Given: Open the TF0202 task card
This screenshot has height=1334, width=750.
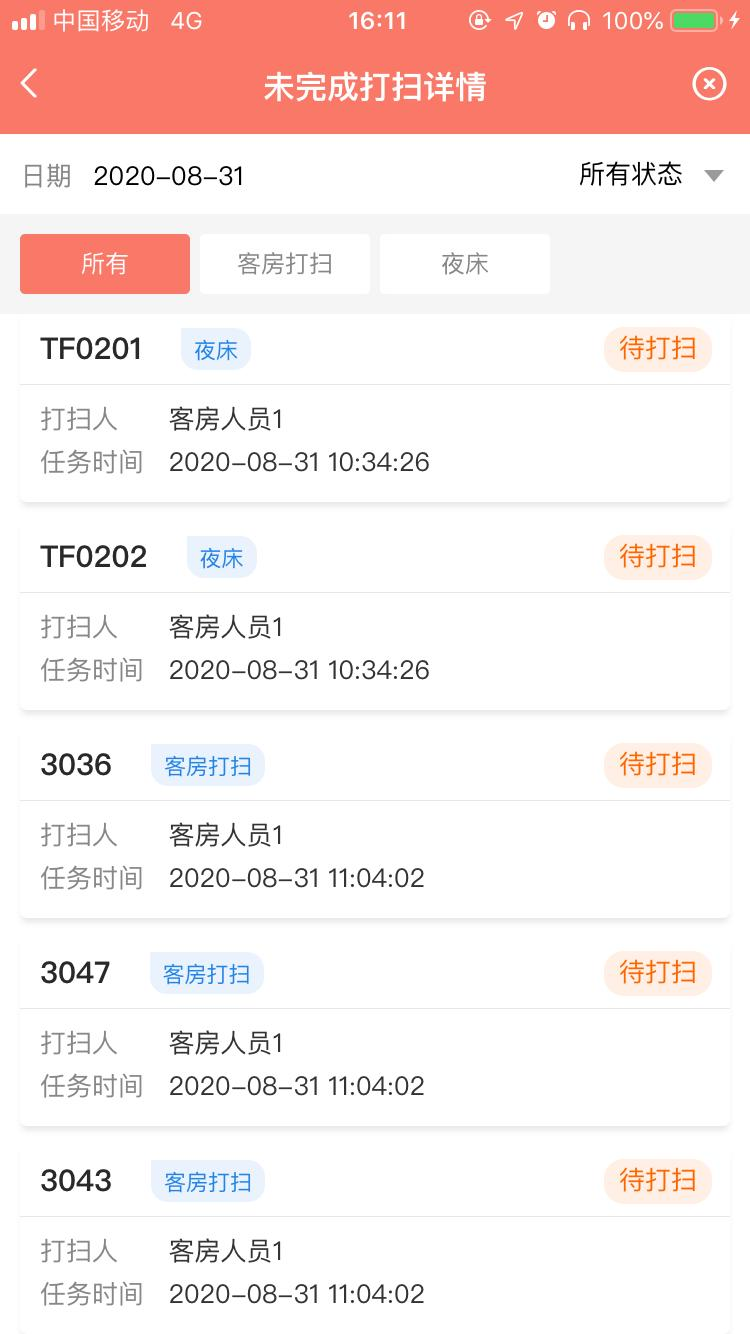Looking at the screenshot, I should (375, 617).
